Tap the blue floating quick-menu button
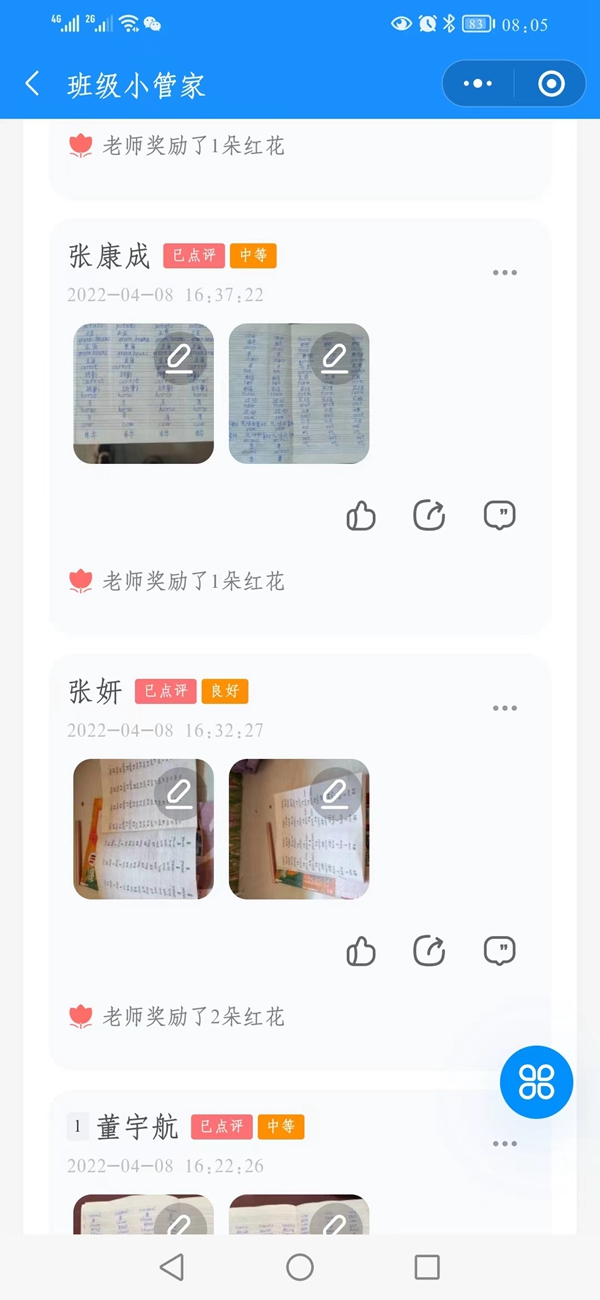The height and width of the screenshot is (1300, 600). pos(537,1082)
